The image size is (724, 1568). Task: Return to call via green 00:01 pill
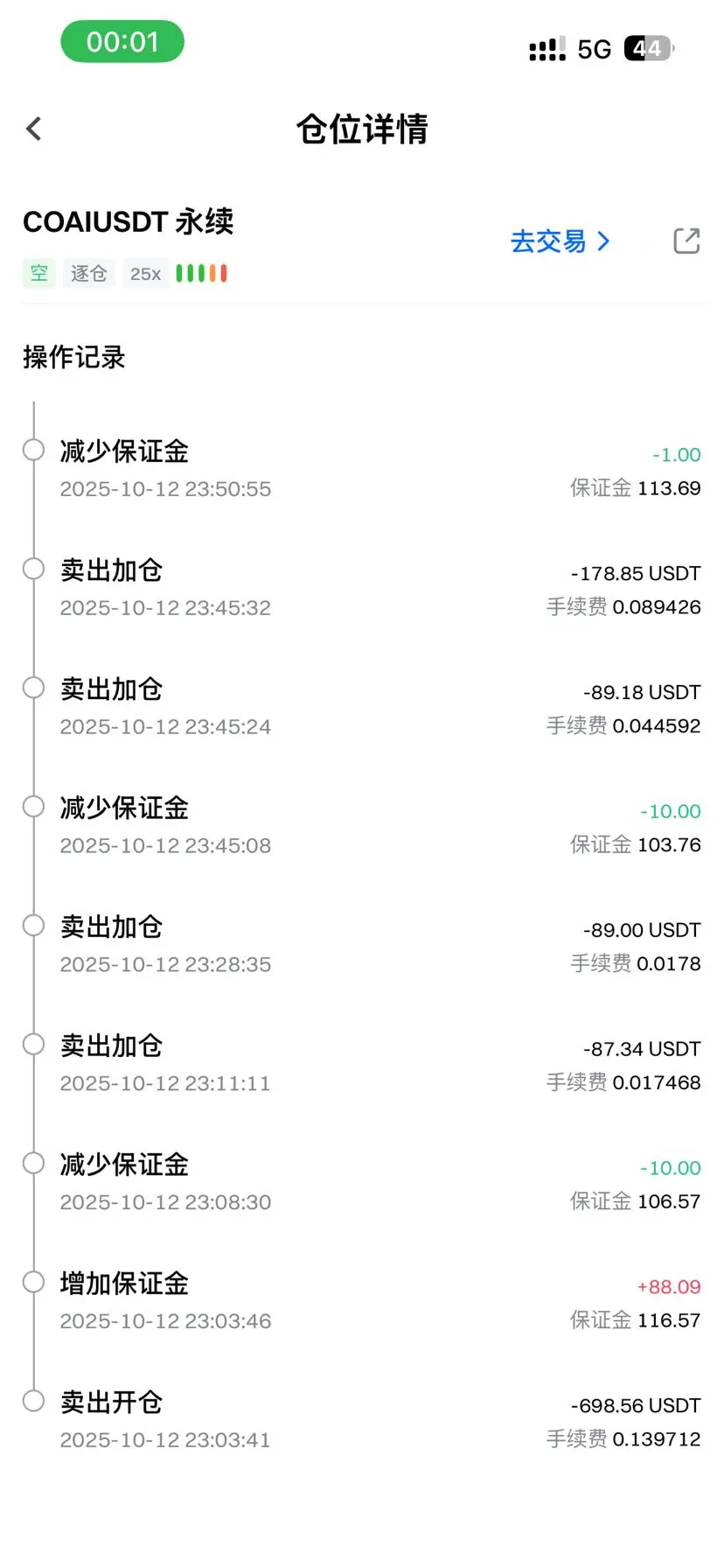point(122,42)
